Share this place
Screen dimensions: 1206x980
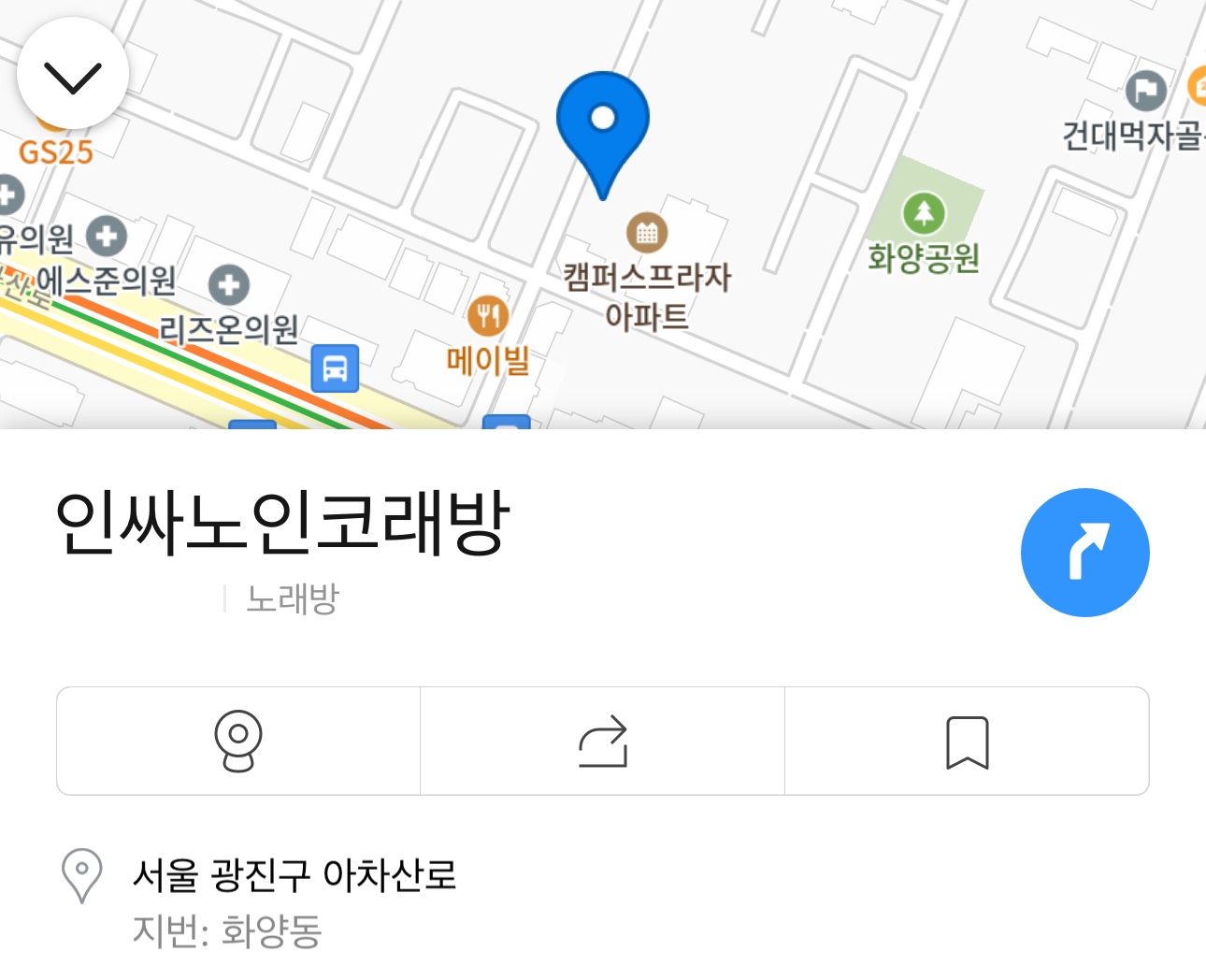(x=603, y=742)
